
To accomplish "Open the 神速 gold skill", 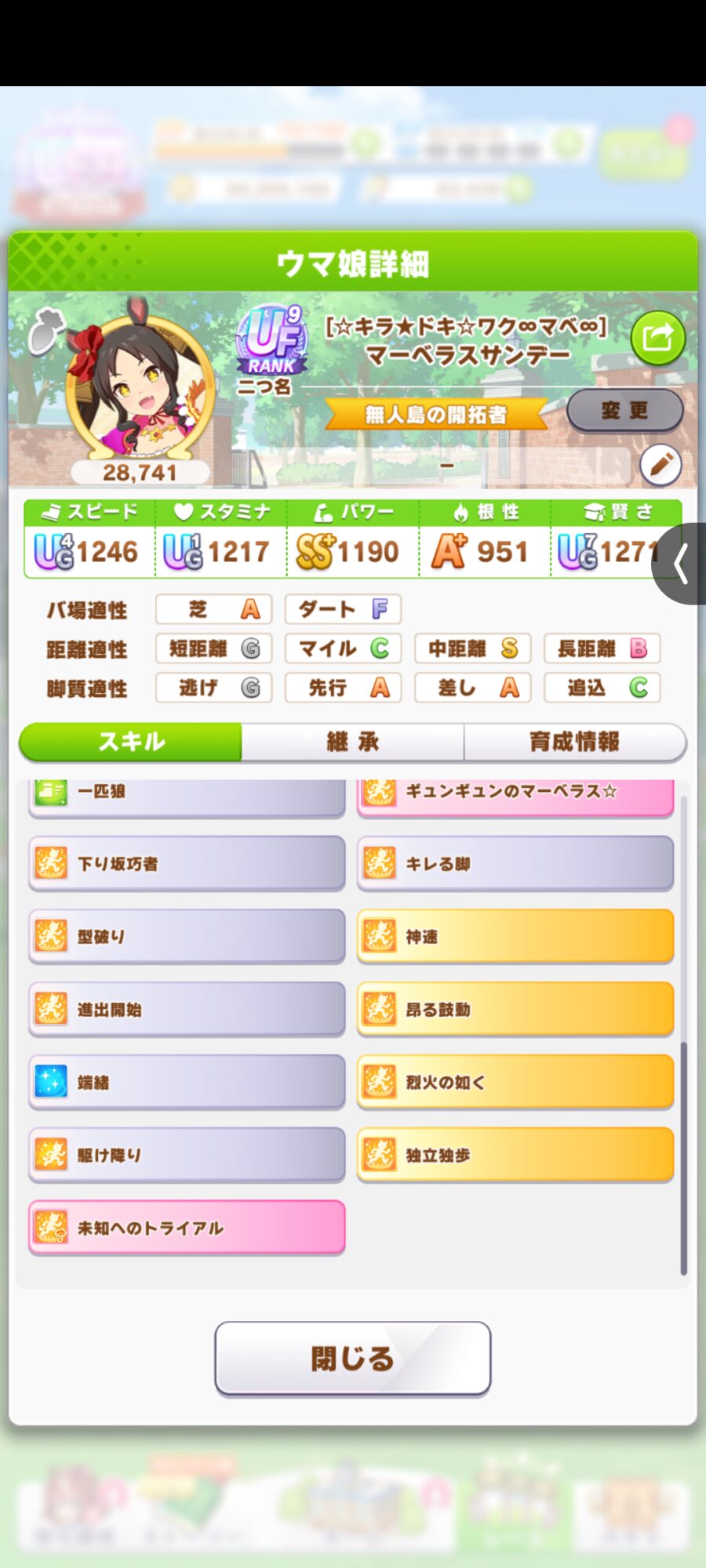I will point(515,936).
